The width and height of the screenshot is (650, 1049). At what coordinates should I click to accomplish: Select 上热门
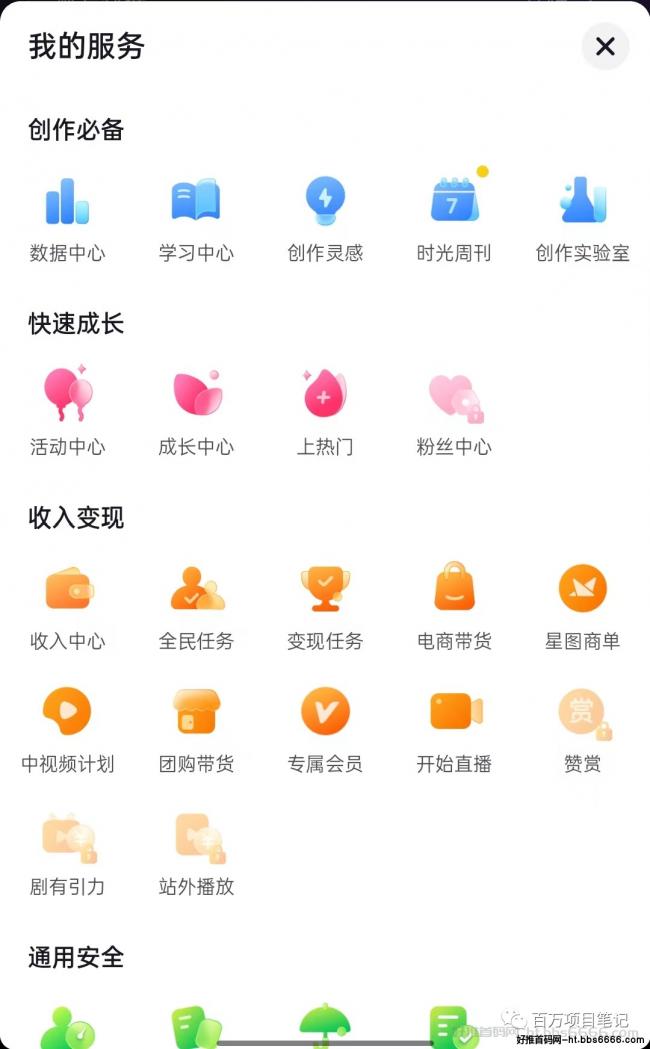(325, 411)
